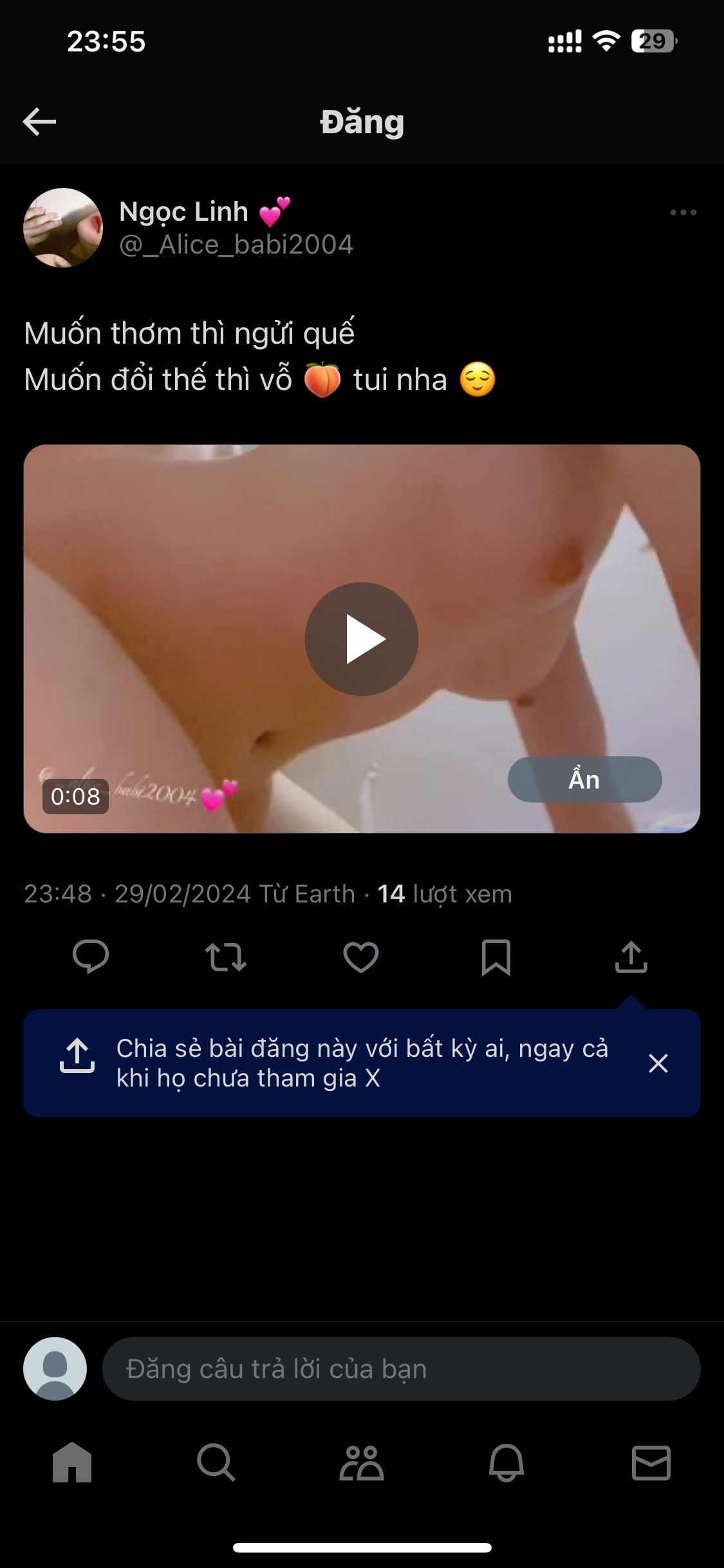Open Ngọc Linh's profile picture
Image resolution: width=724 pixels, height=1568 pixels.
click(63, 228)
